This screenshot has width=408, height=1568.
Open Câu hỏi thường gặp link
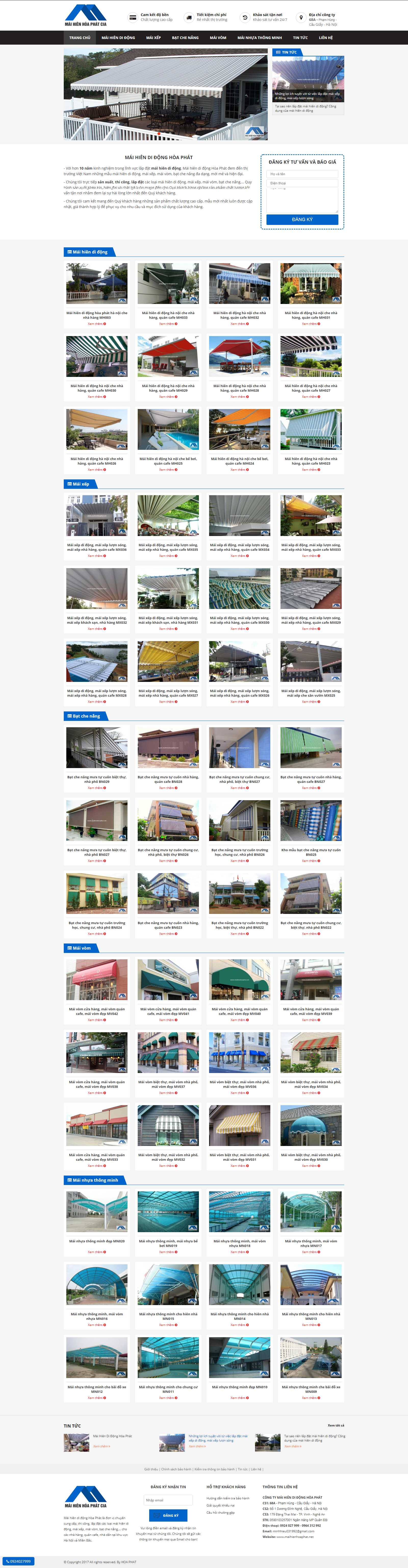pyautogui.click(x=220, y=1513)
